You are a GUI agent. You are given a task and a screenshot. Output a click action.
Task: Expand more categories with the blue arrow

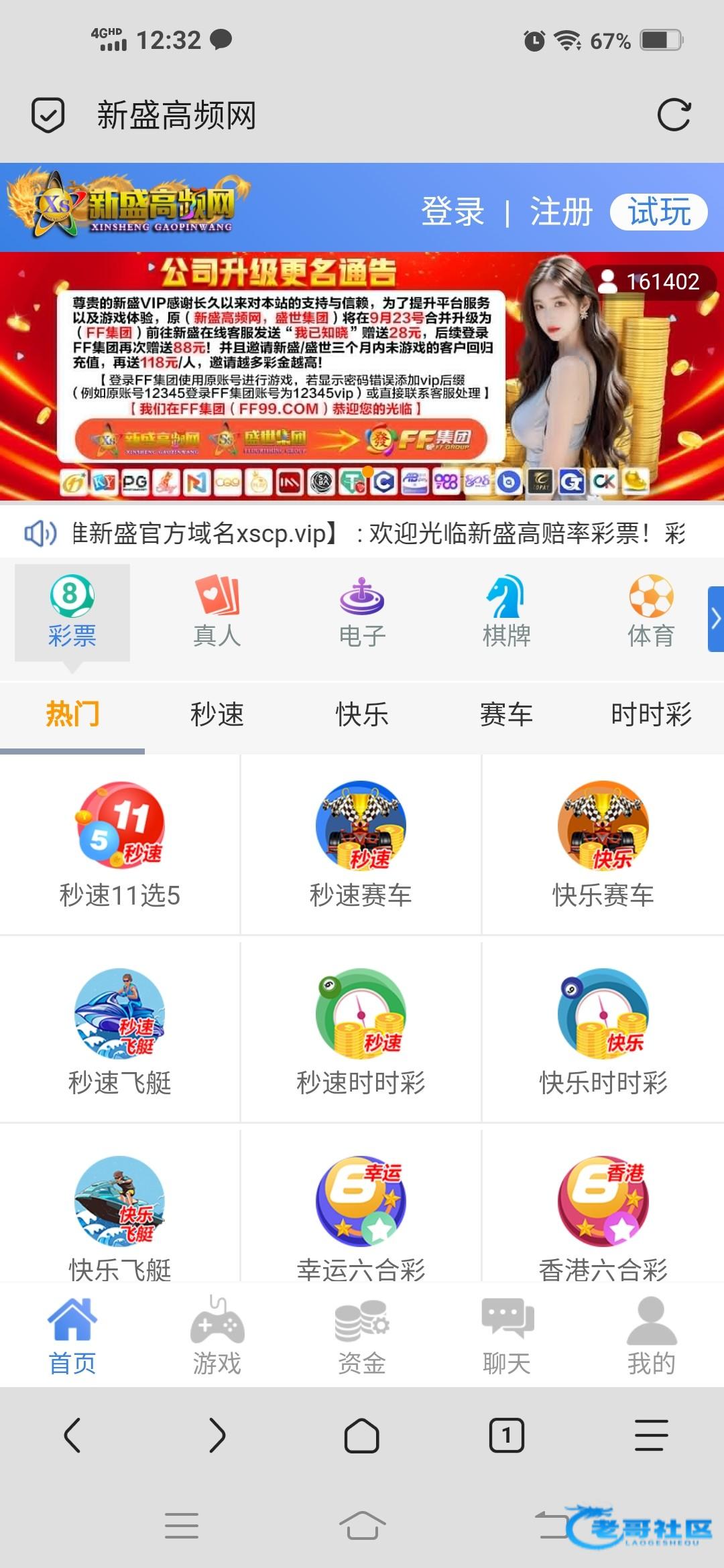[715, 618]
